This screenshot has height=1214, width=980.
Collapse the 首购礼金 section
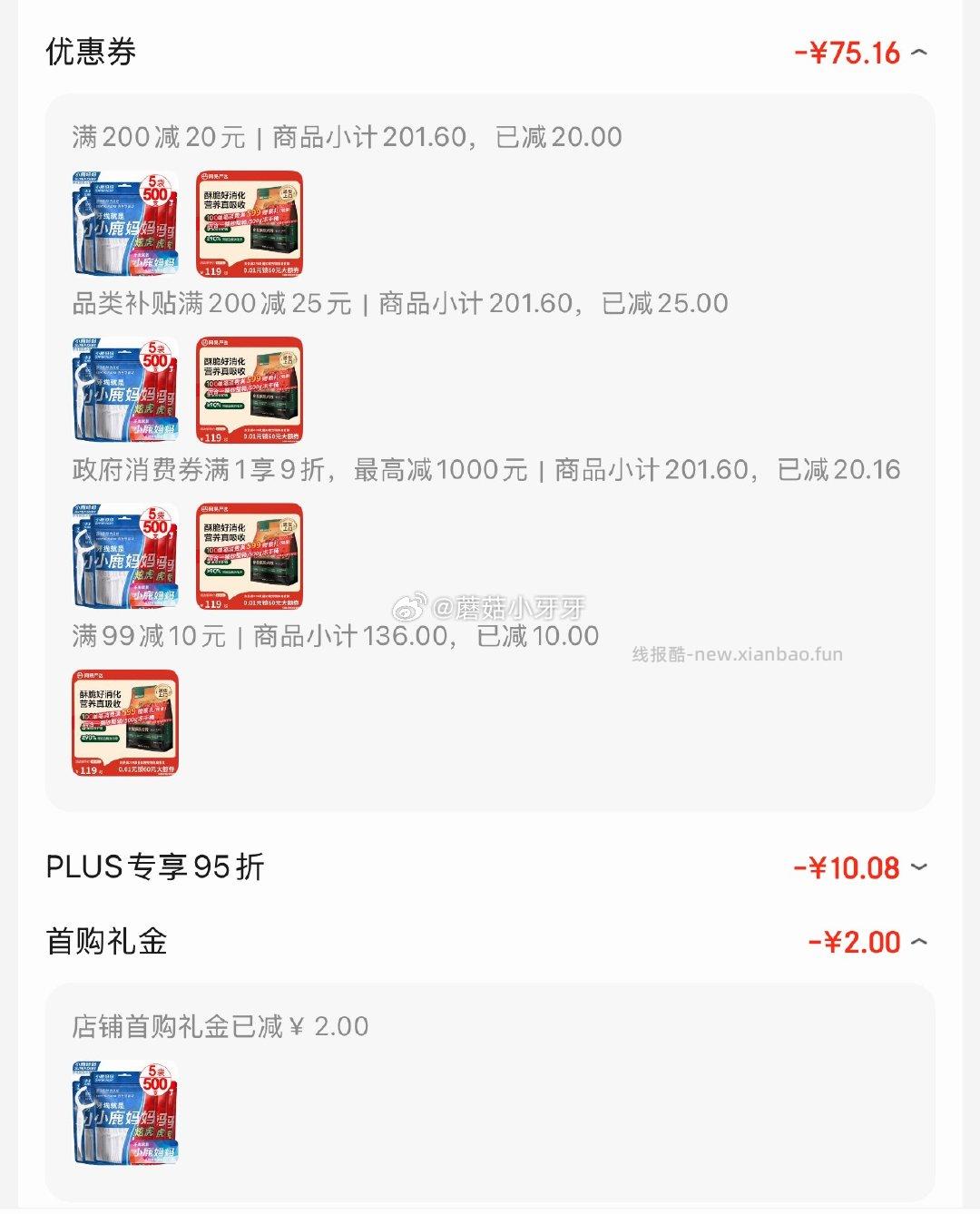click(918, 942)
